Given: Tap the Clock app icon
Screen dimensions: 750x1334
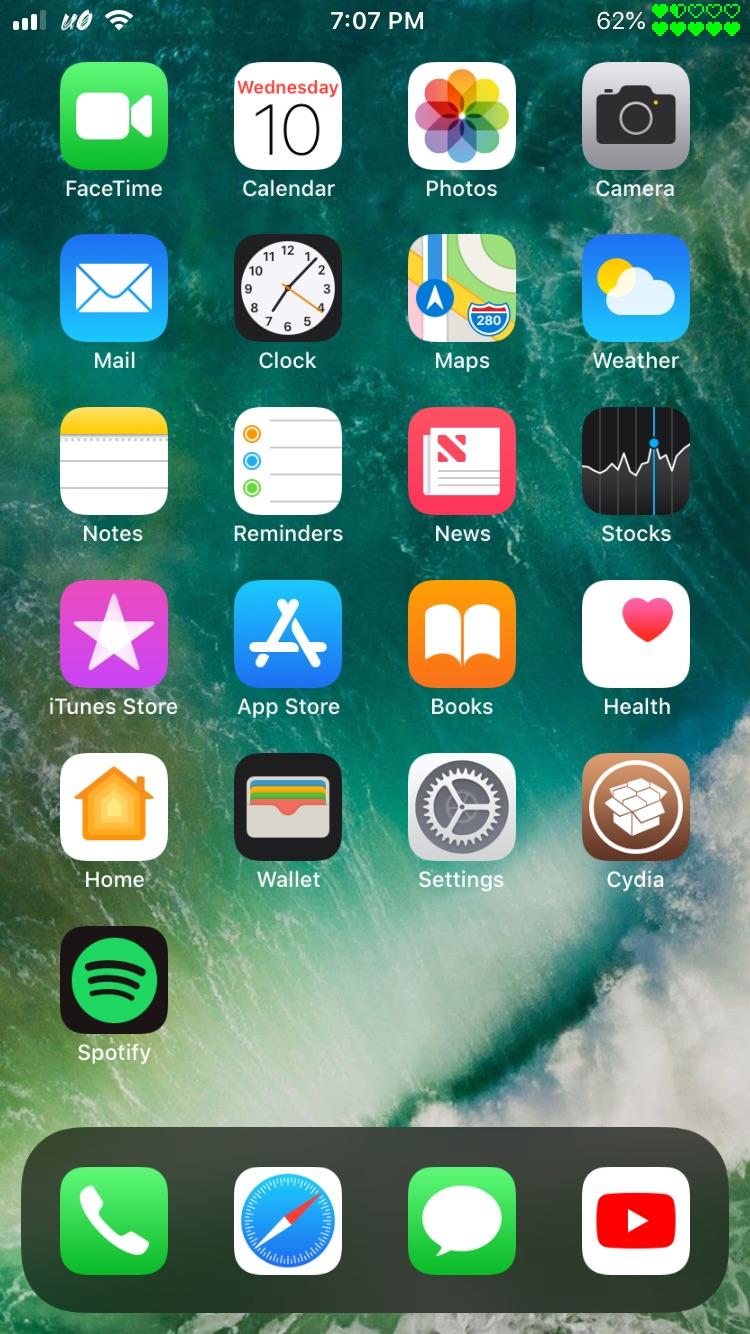Looking at the screenshot, I should [x=288, y=288].
